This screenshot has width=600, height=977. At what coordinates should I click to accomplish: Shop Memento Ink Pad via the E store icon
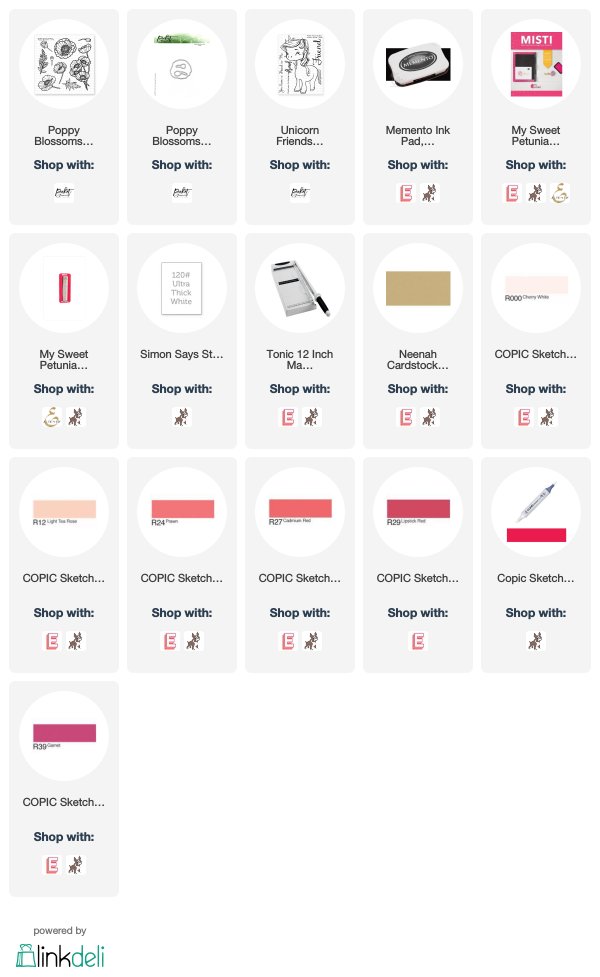tap(406, 193)
